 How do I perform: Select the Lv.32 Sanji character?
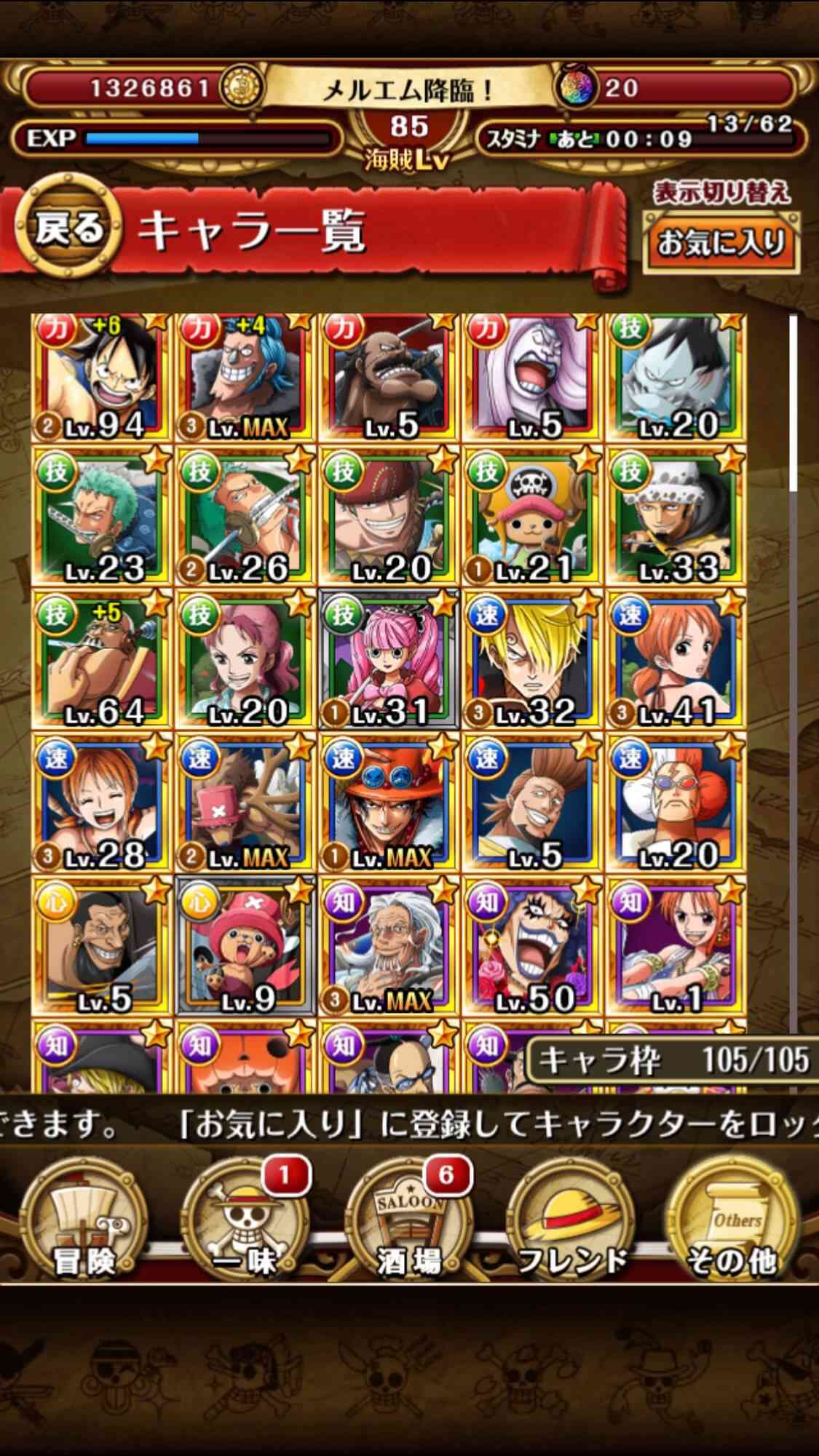pyautogui.click(x=533, y=660)
